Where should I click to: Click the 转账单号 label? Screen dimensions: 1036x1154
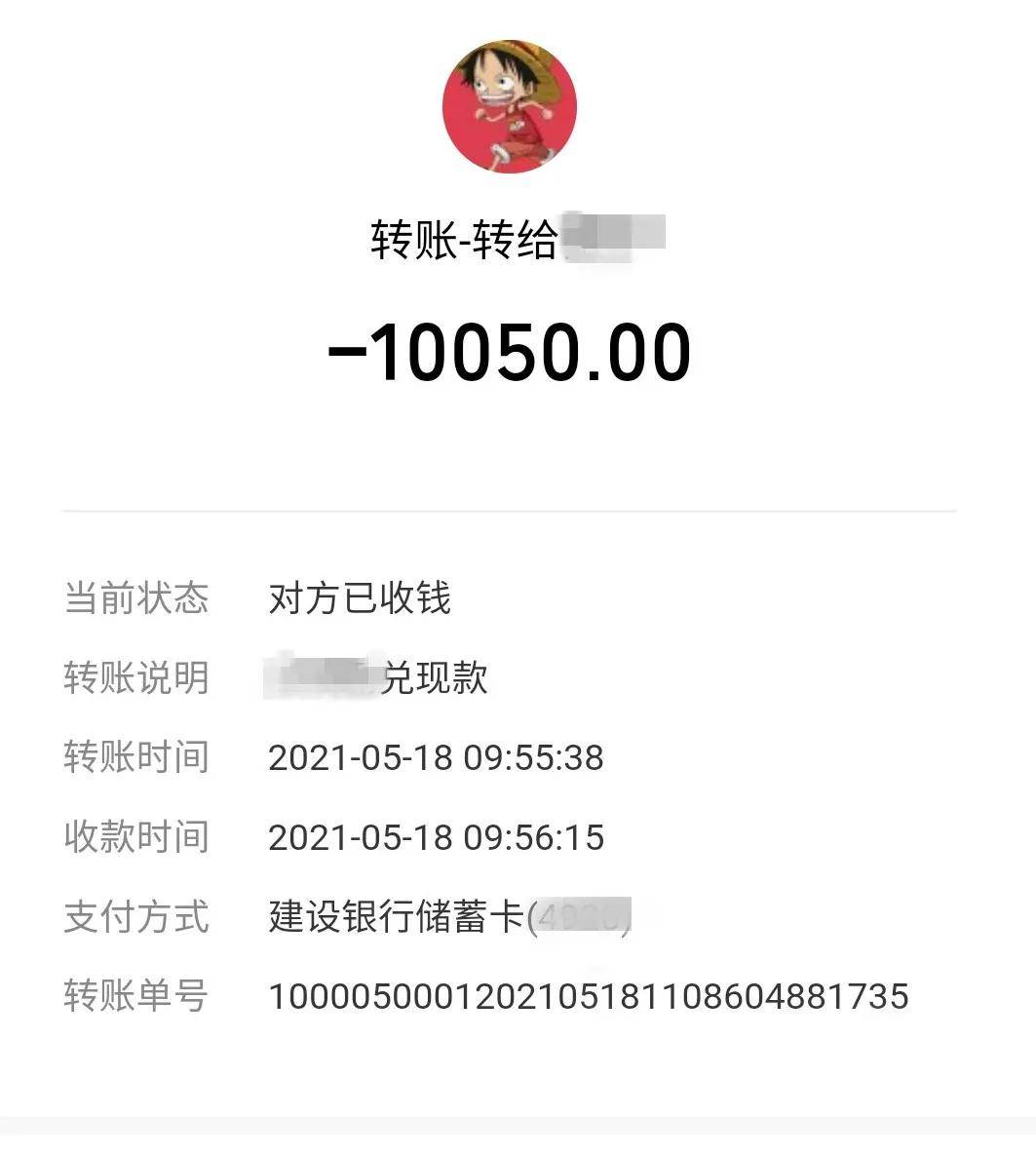(135, 996)
